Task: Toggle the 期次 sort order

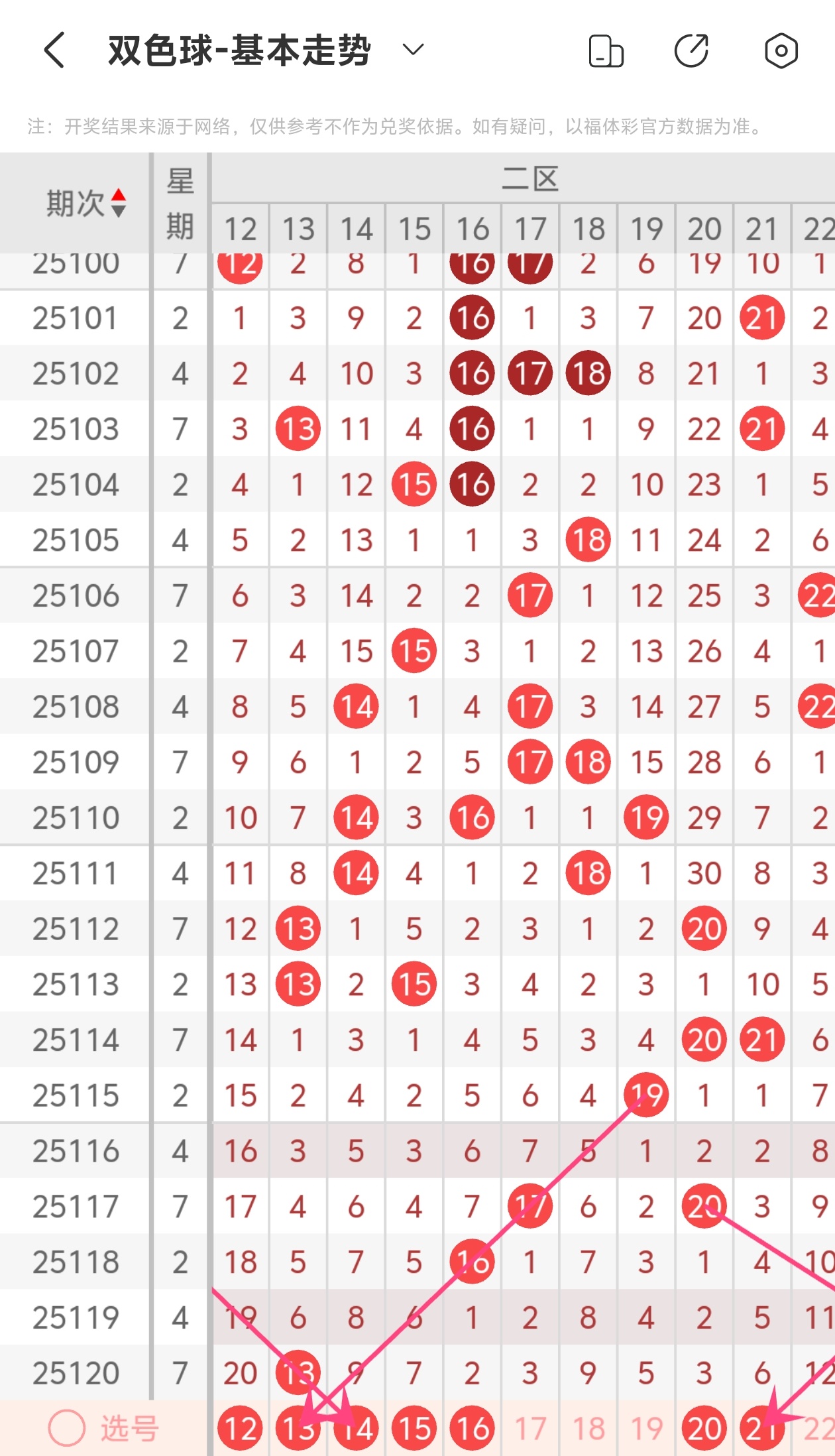Action: pyautogui.click(x=119, y=203)
